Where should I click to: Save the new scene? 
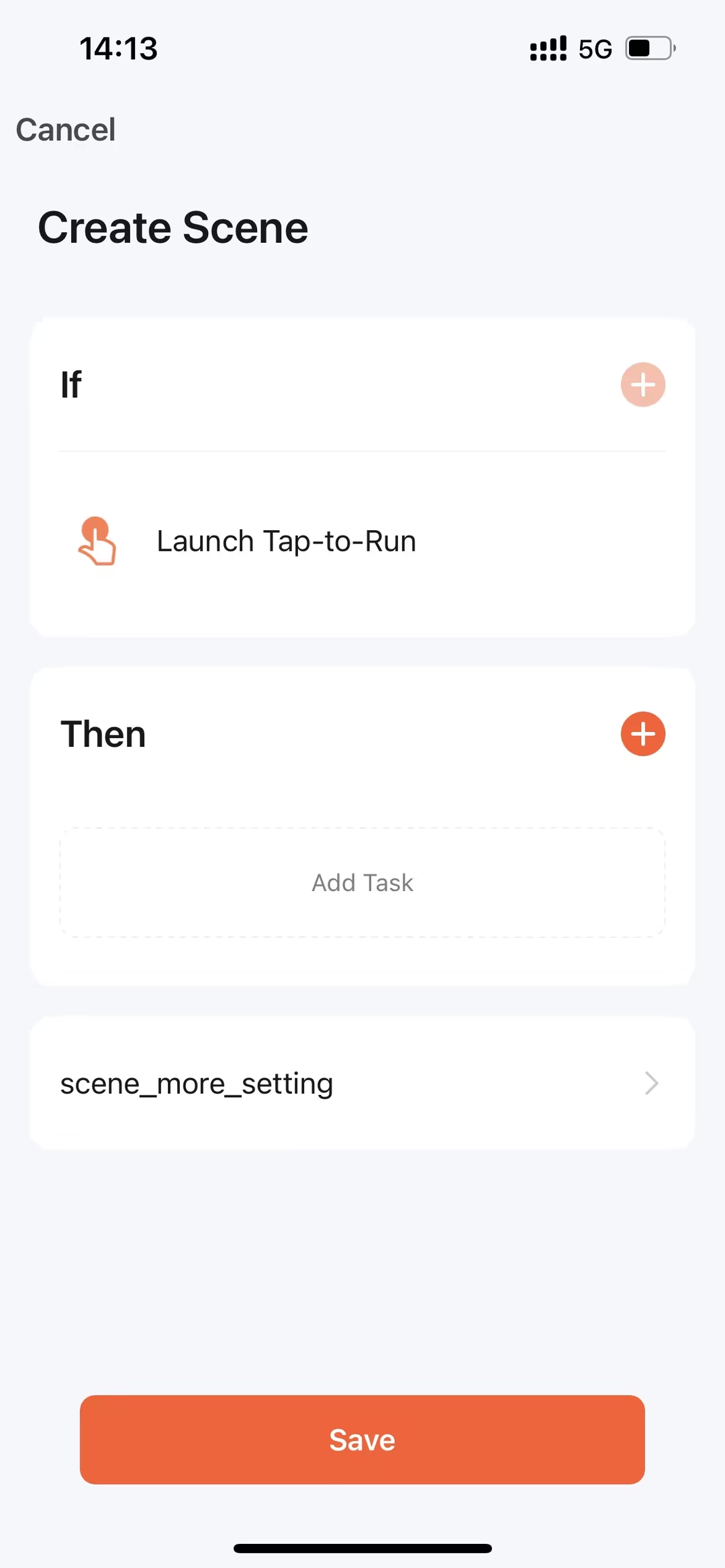tap(362, 1440)
